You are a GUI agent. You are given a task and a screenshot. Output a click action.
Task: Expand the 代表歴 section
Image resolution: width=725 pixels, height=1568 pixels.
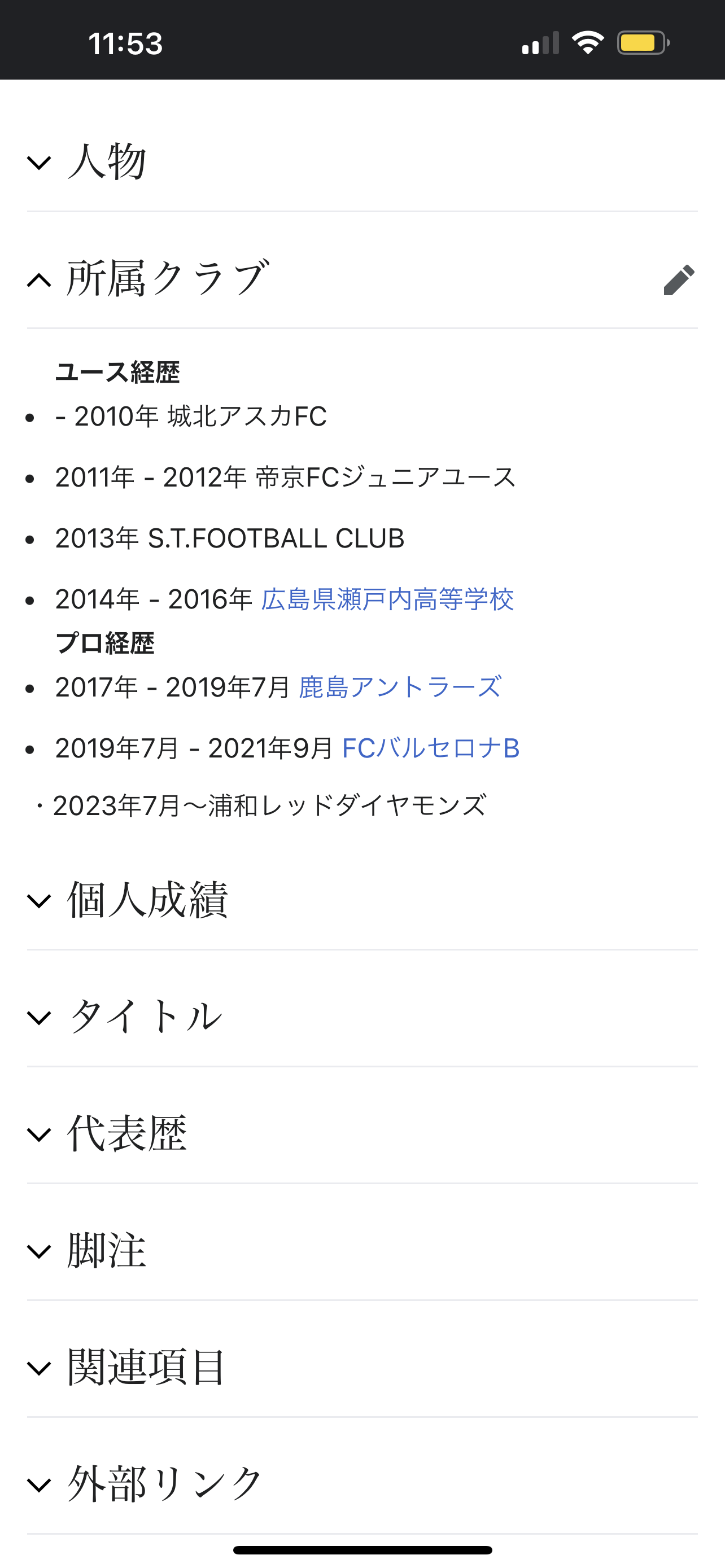coord(126,1133)
